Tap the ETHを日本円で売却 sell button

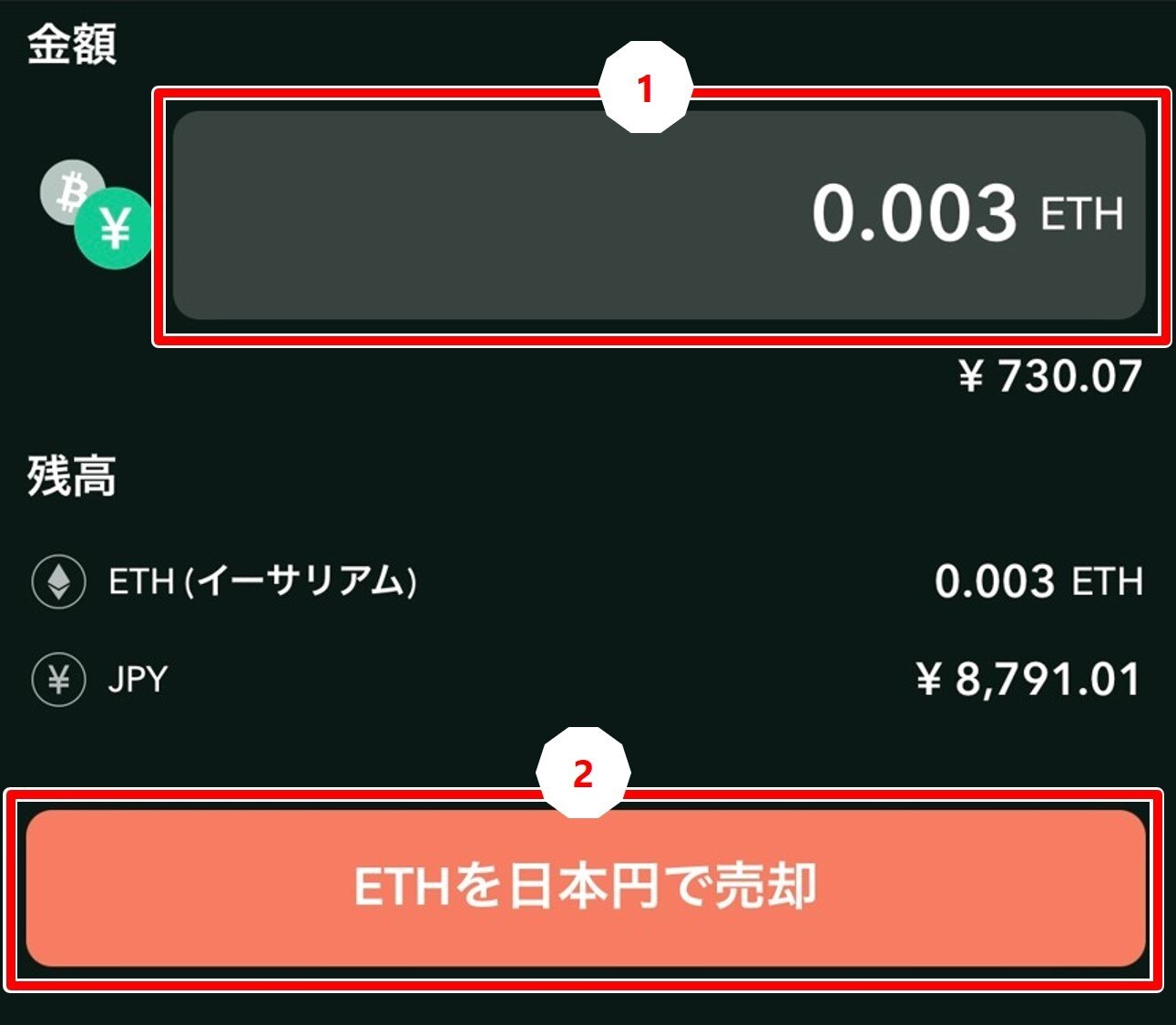(x=585, y=888)
